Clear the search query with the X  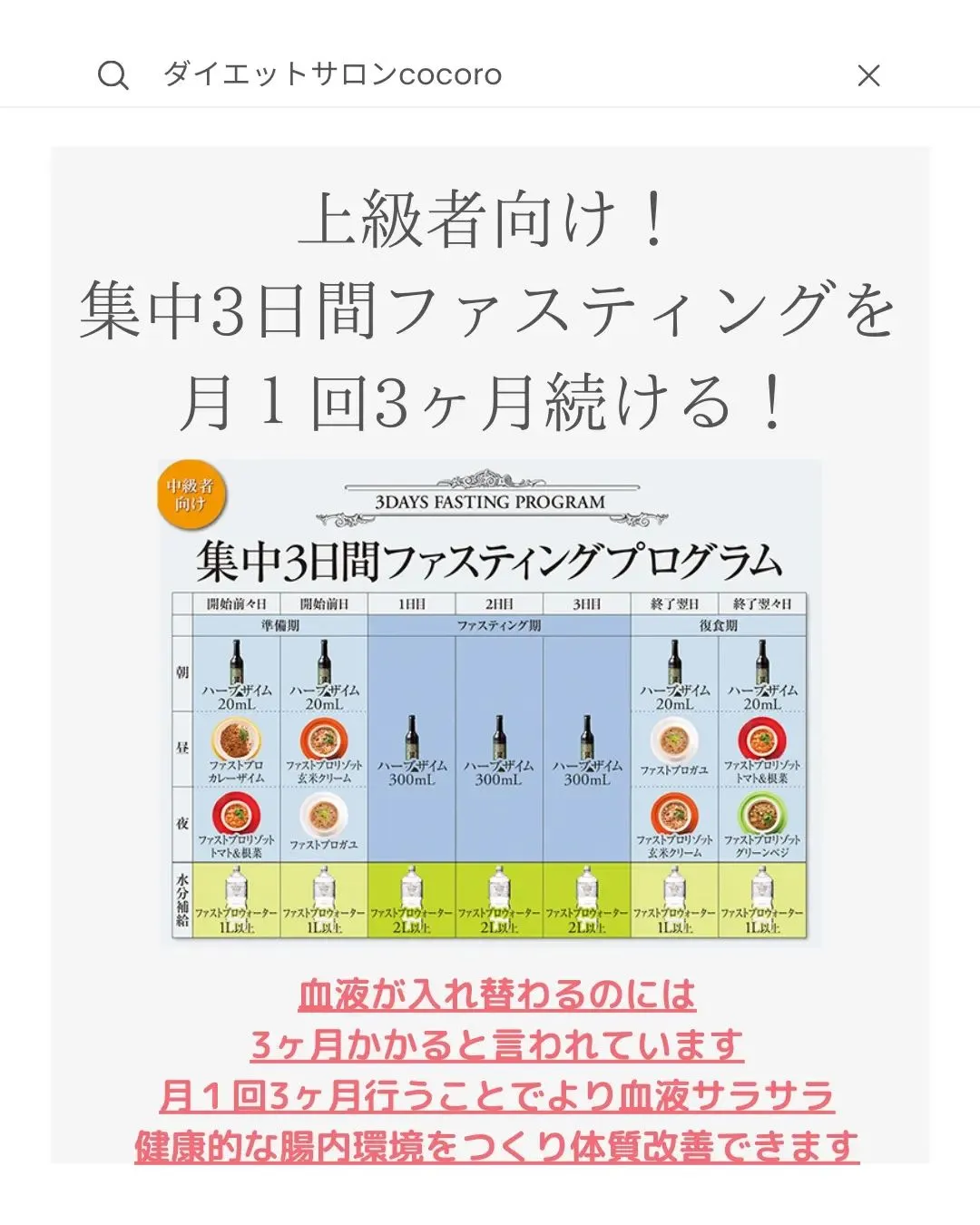point(868,76)
